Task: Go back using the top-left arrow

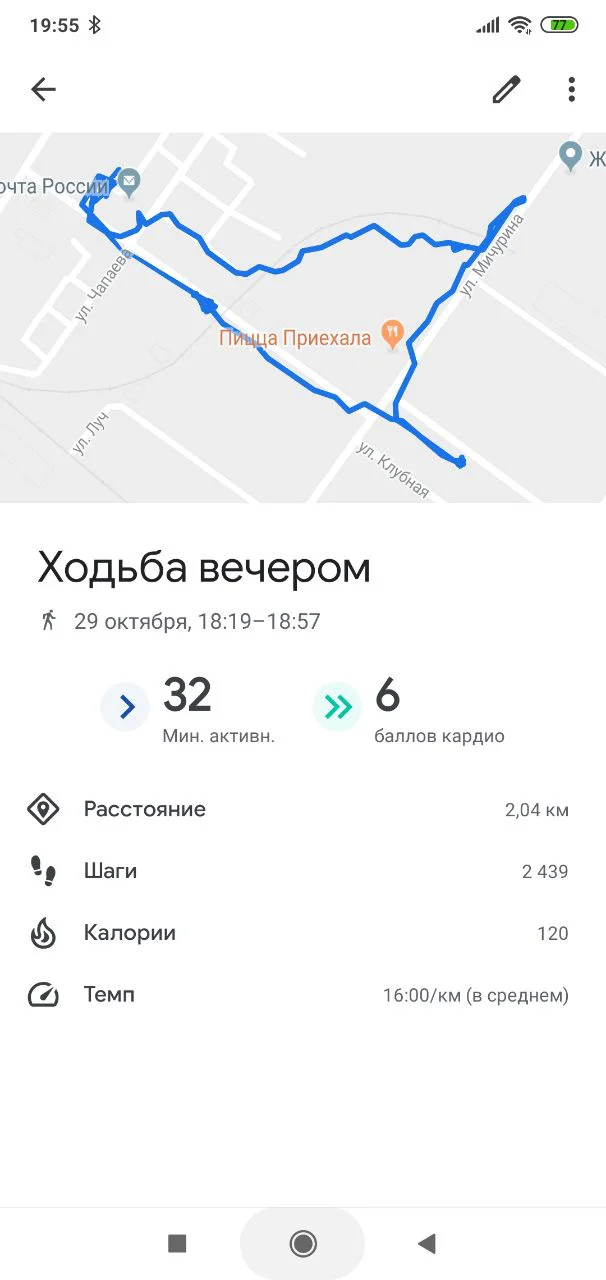Action: point(43,90)
